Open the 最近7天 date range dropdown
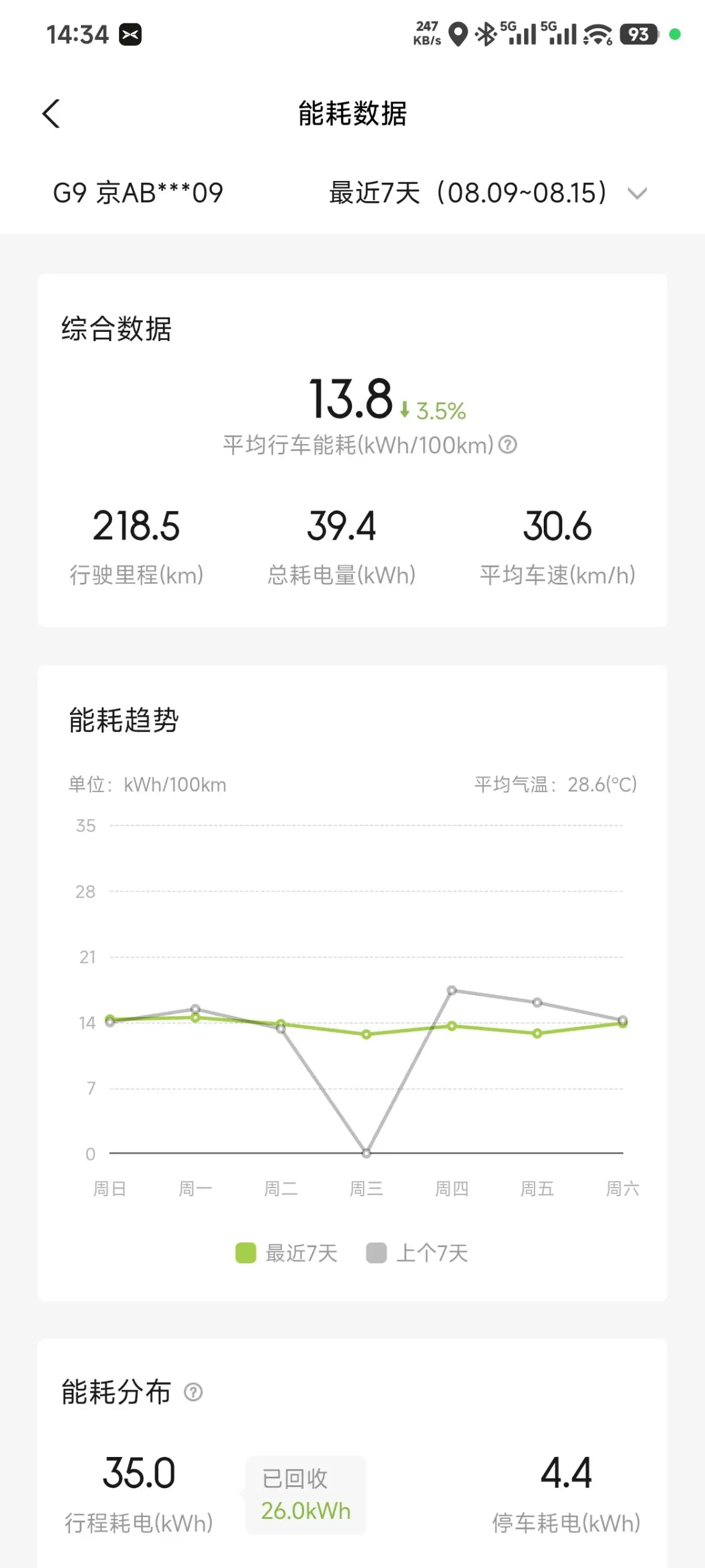The image size is (705, 1568). point(488,193)
